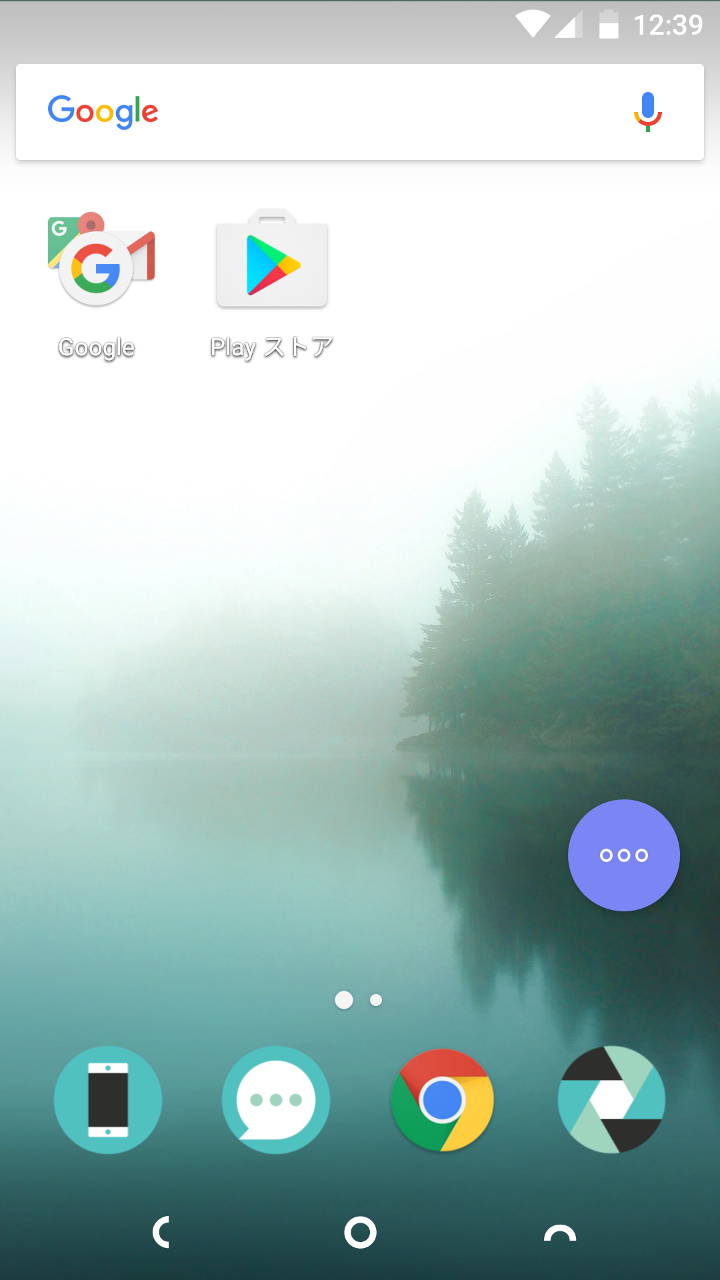Screen dimensions: 720x1280
Task: Launch the Chrome browser
Action: point(442,1100)
